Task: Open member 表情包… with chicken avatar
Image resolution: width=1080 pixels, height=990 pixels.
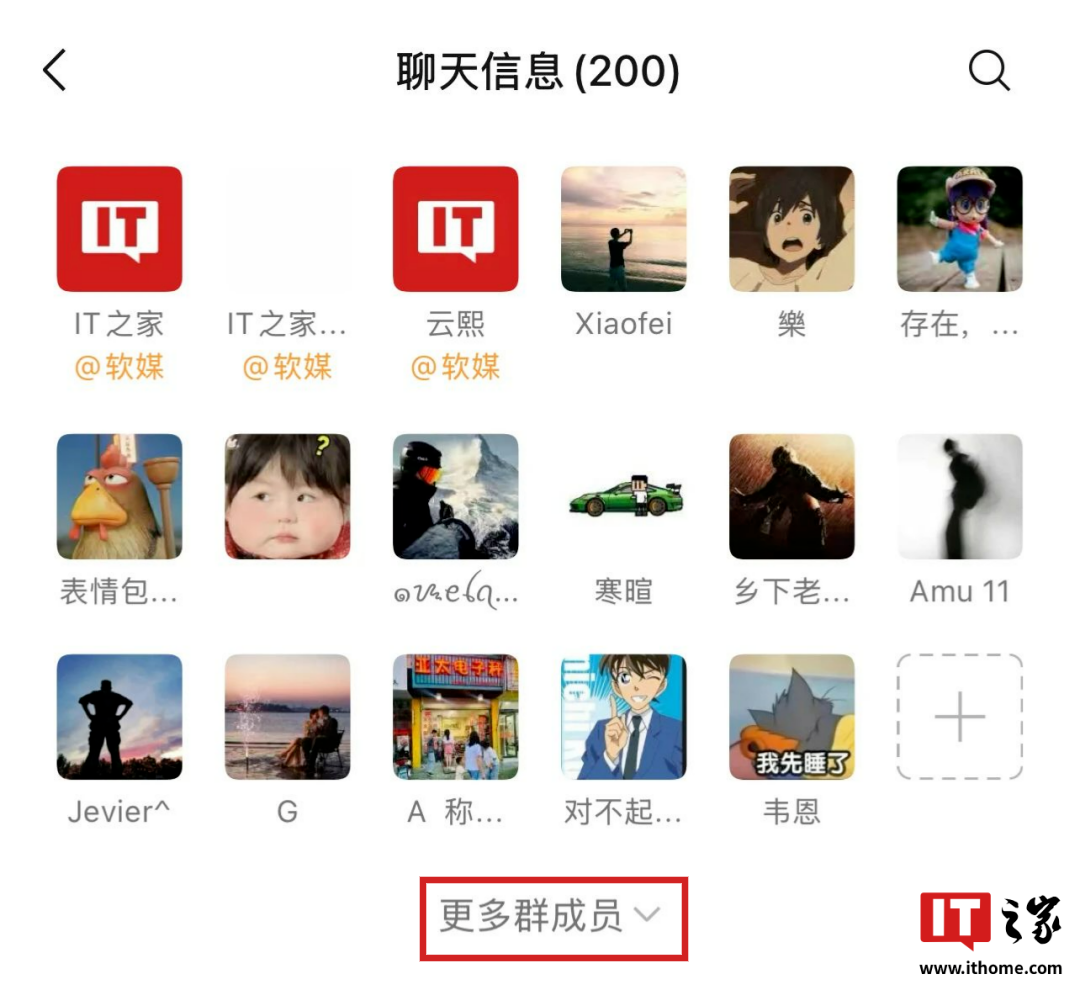Action: click(119, 496)
